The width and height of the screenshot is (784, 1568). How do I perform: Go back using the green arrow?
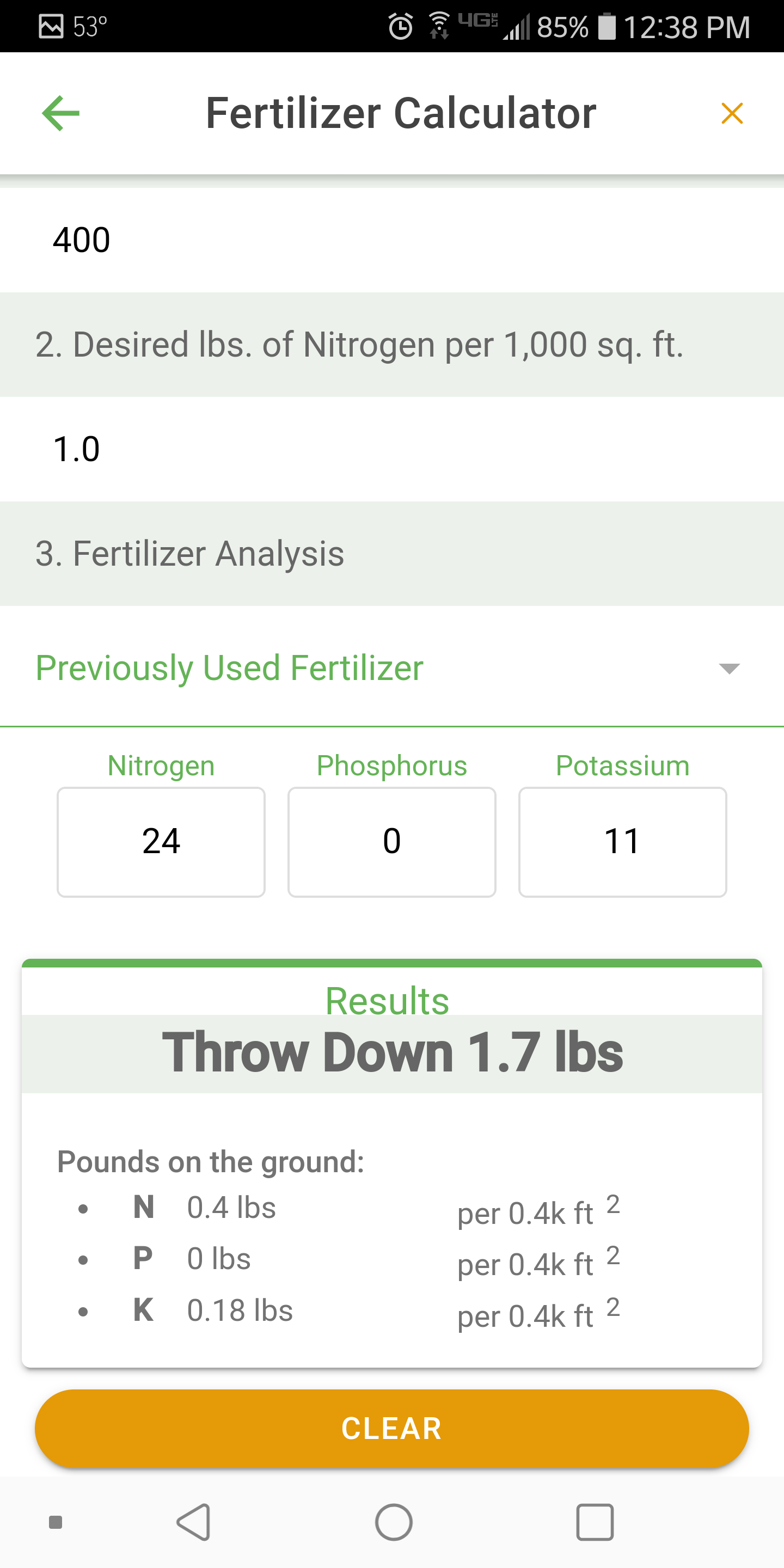(60, 113)
